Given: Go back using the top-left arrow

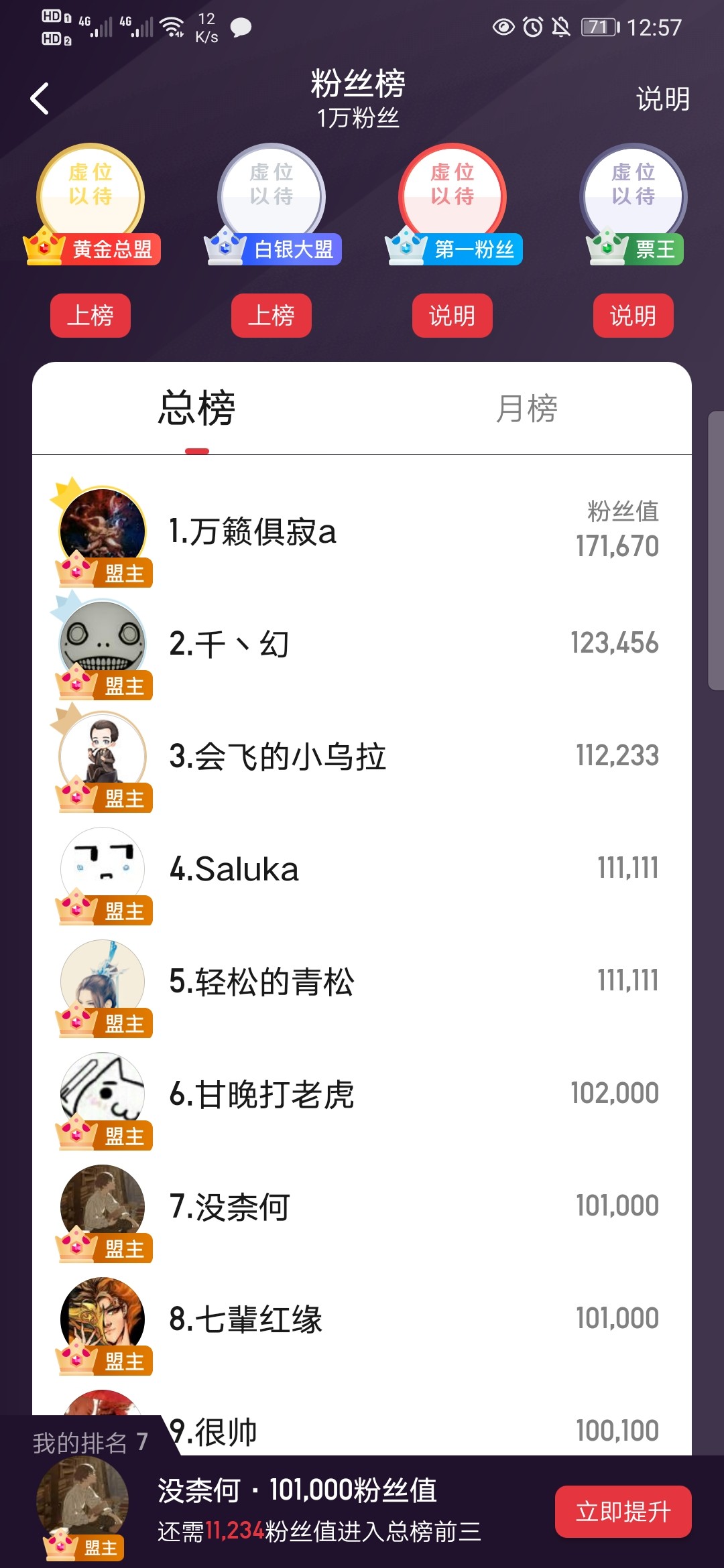Looking at the screenshot, I should 40,99.
